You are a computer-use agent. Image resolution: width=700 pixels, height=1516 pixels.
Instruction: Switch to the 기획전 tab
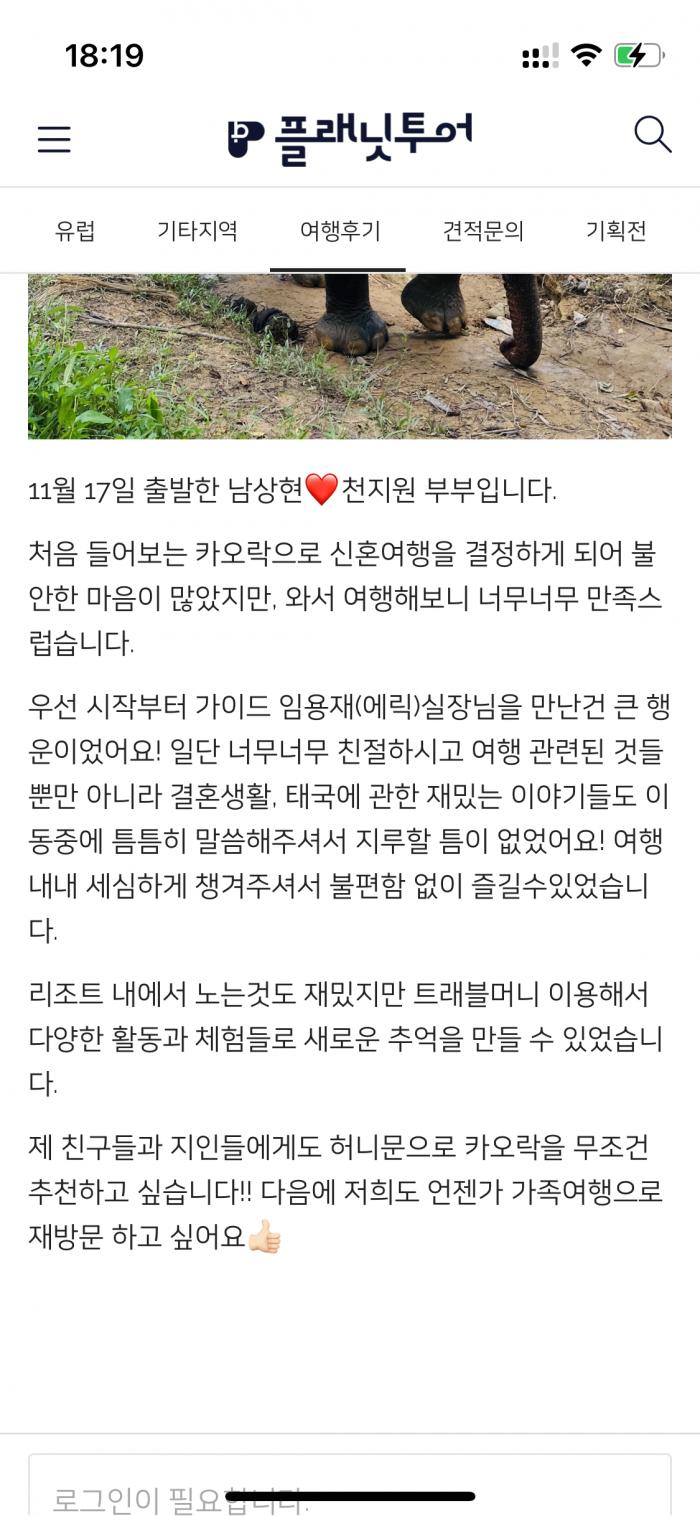[x=616, y=231]
